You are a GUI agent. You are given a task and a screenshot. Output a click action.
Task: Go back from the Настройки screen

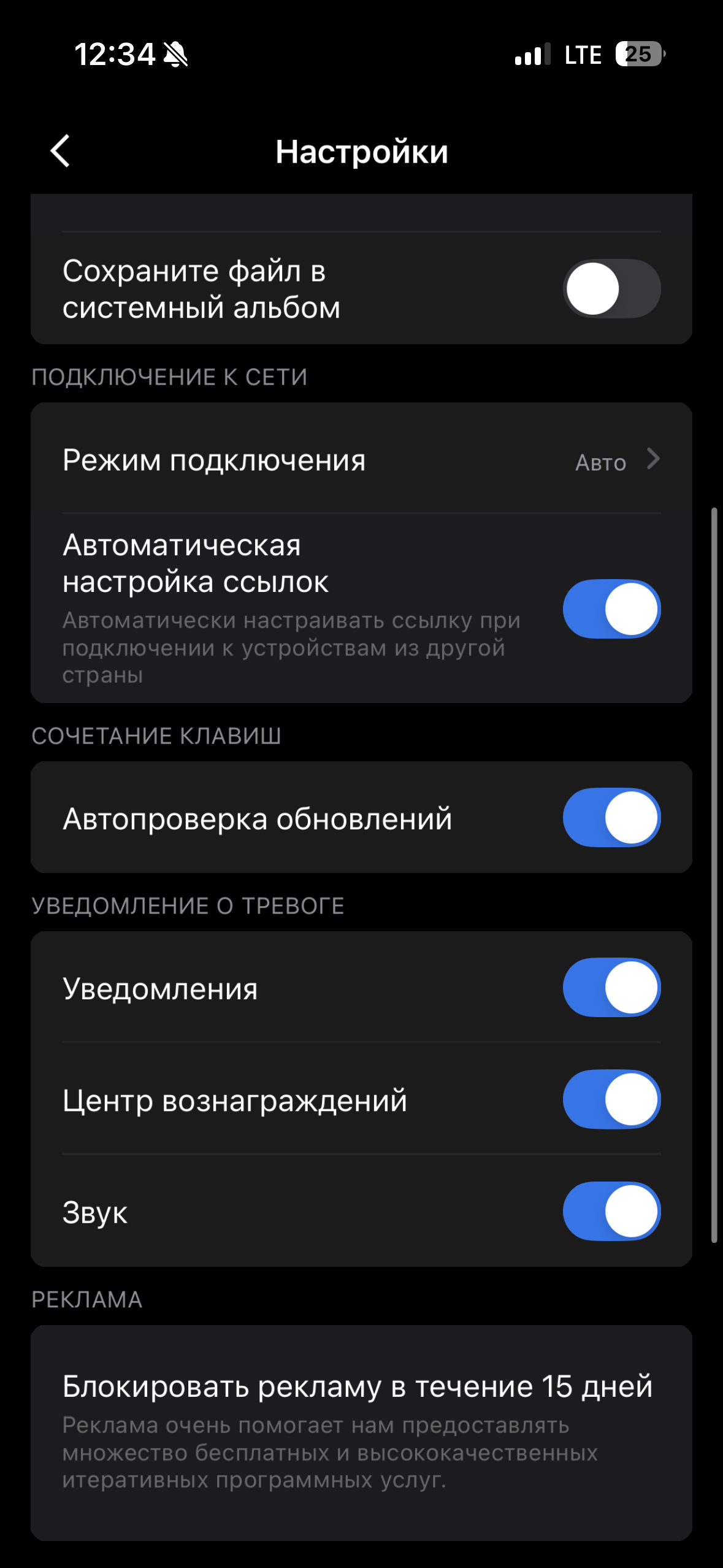pos(60,151)
